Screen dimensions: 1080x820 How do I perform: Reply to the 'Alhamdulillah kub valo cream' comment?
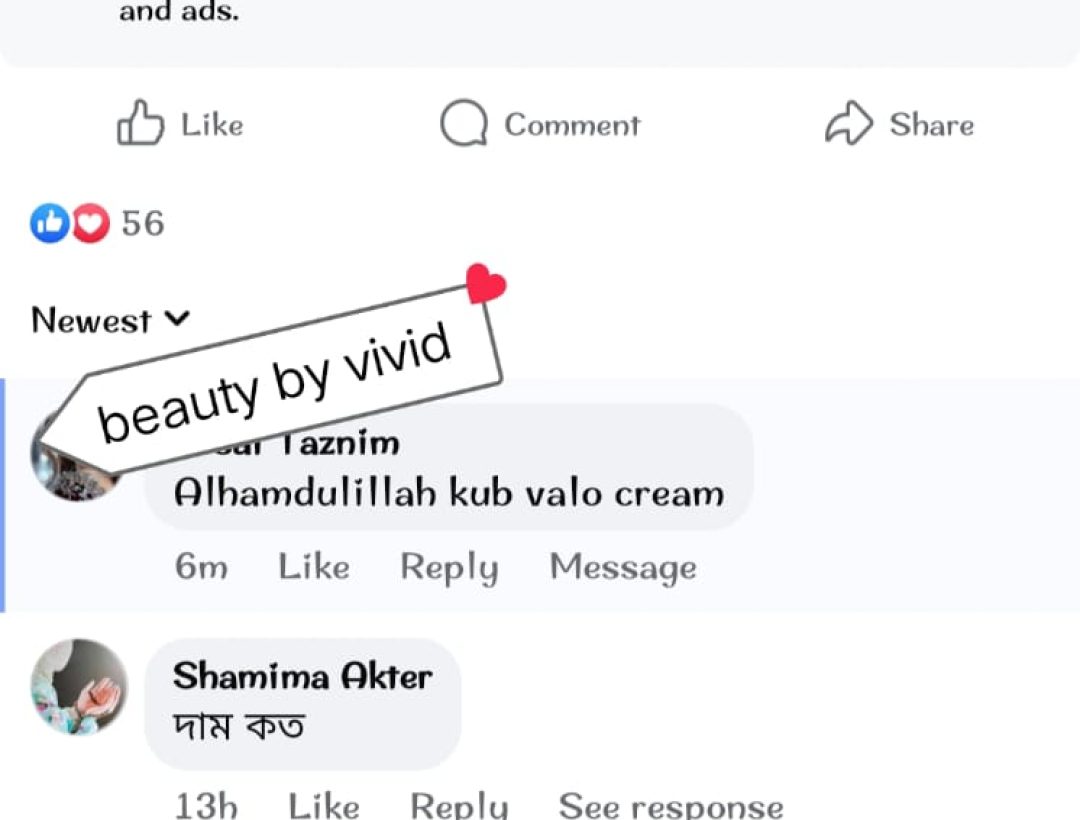tap(449, 567)
